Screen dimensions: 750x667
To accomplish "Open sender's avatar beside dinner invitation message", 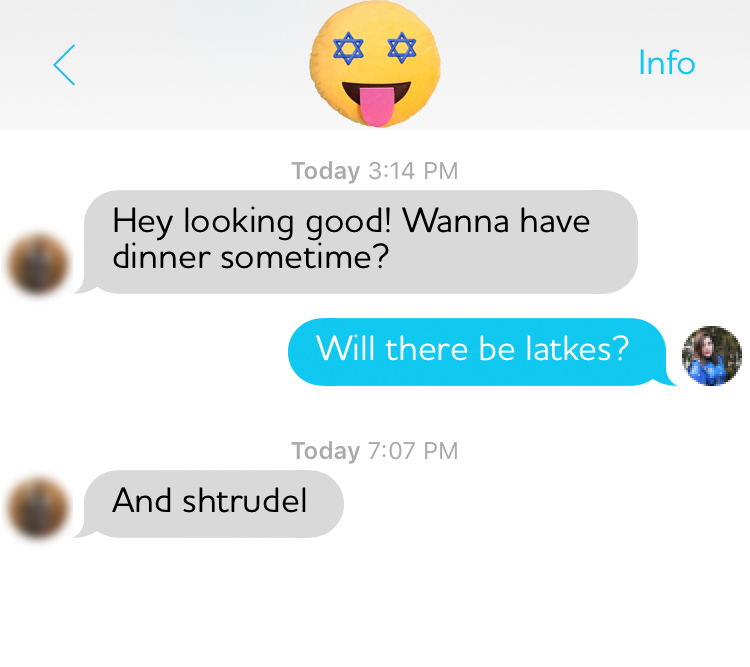I will pos(38,266).
